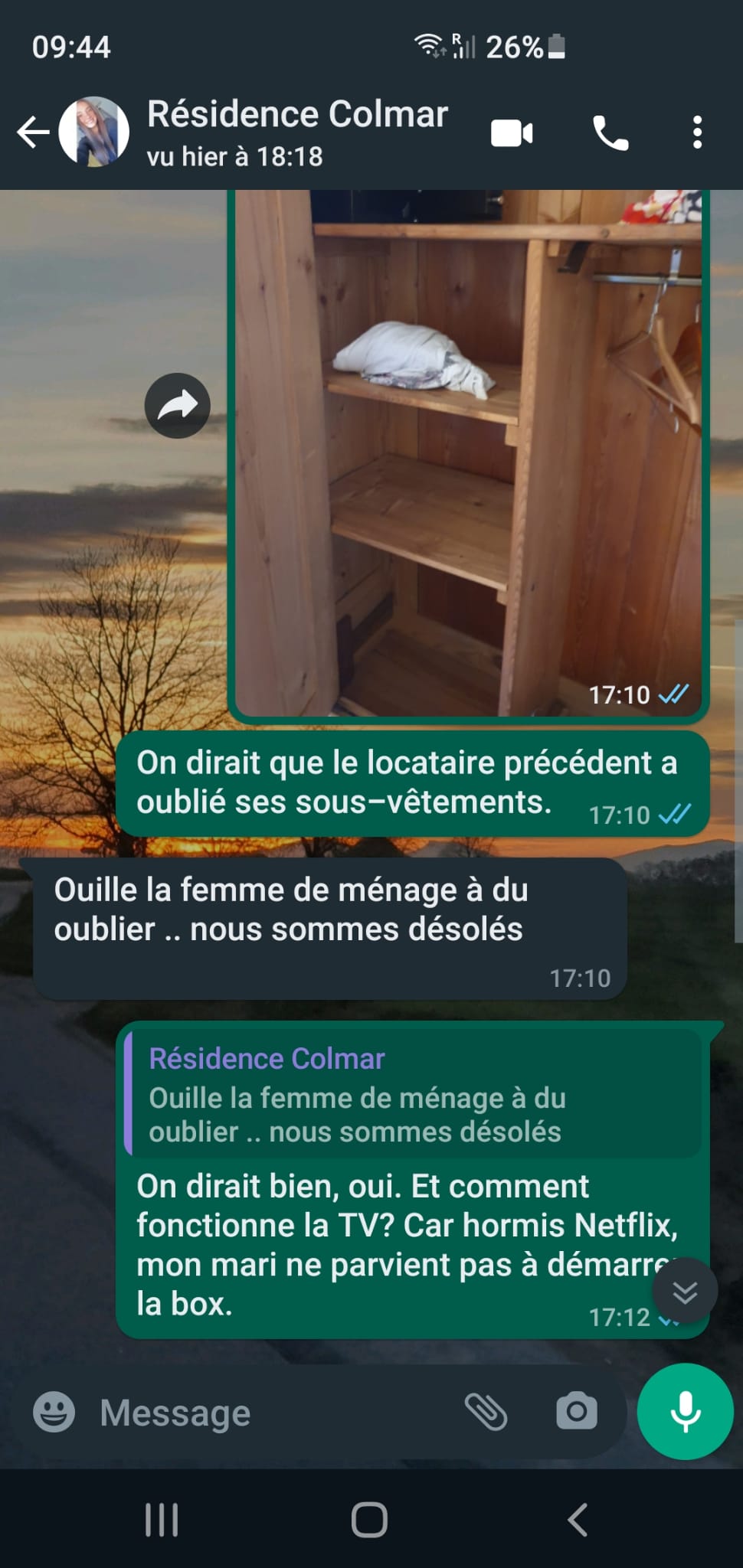Open the camera from the message bar

[x=576, y=1412]
